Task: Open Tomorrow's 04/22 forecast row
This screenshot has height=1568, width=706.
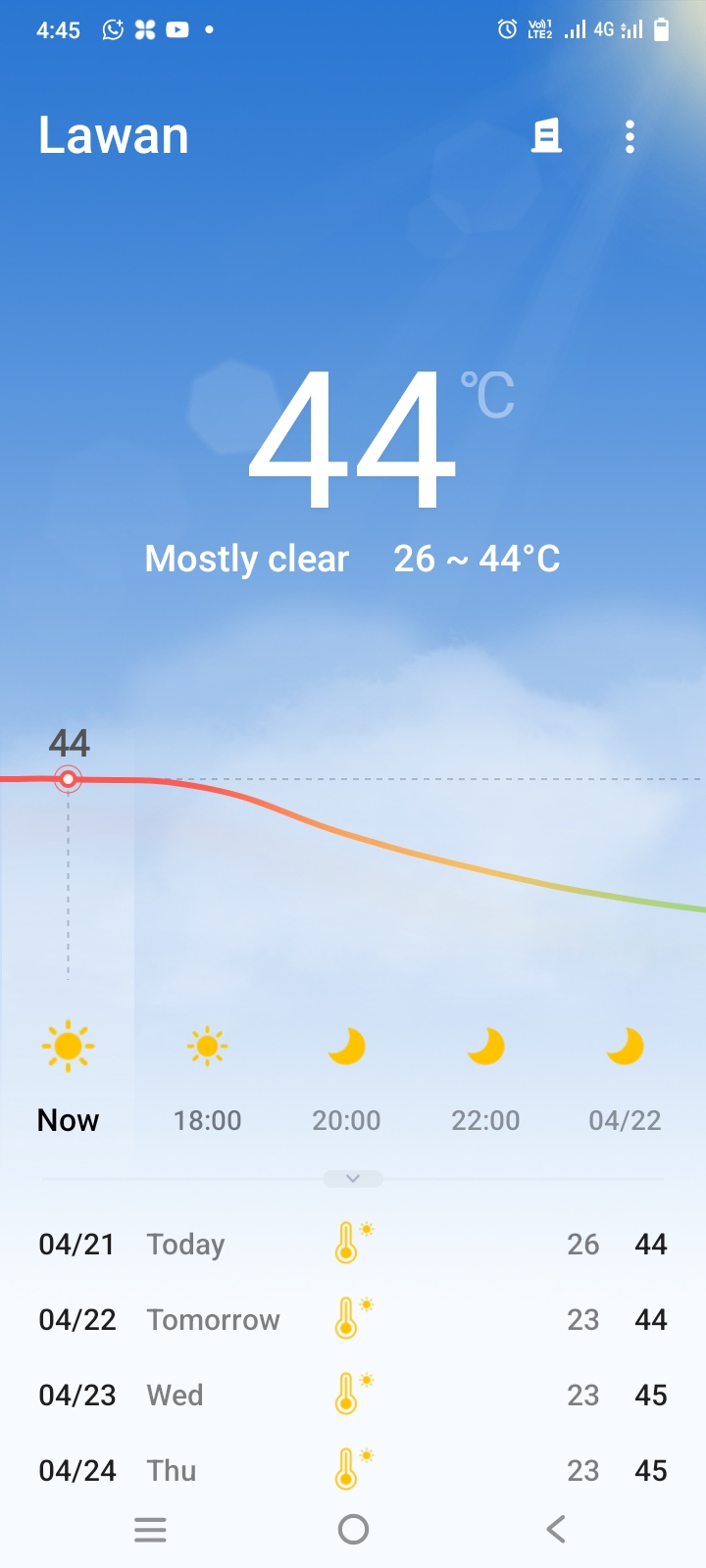Action: [x=353, y=1319]
